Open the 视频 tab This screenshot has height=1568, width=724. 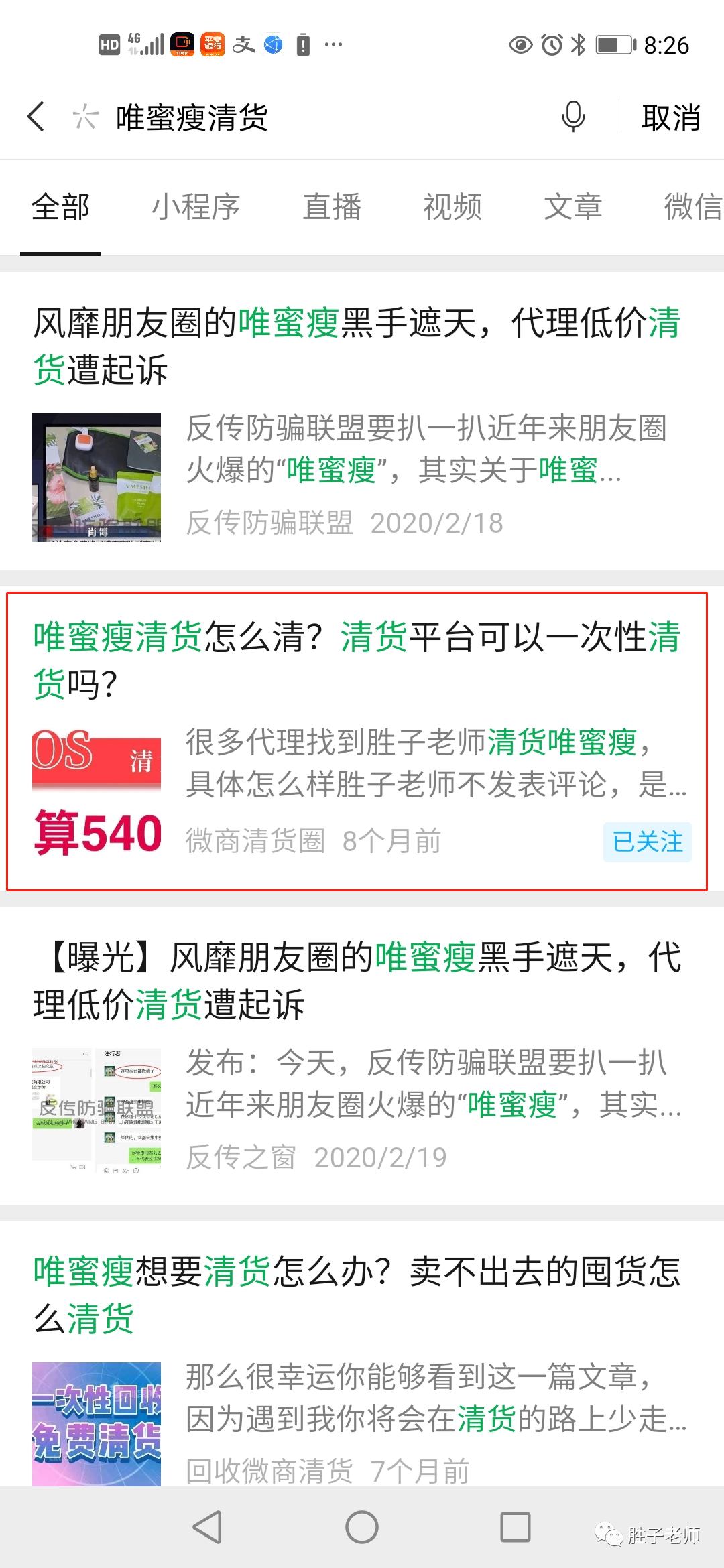click(x=452, y=206)
